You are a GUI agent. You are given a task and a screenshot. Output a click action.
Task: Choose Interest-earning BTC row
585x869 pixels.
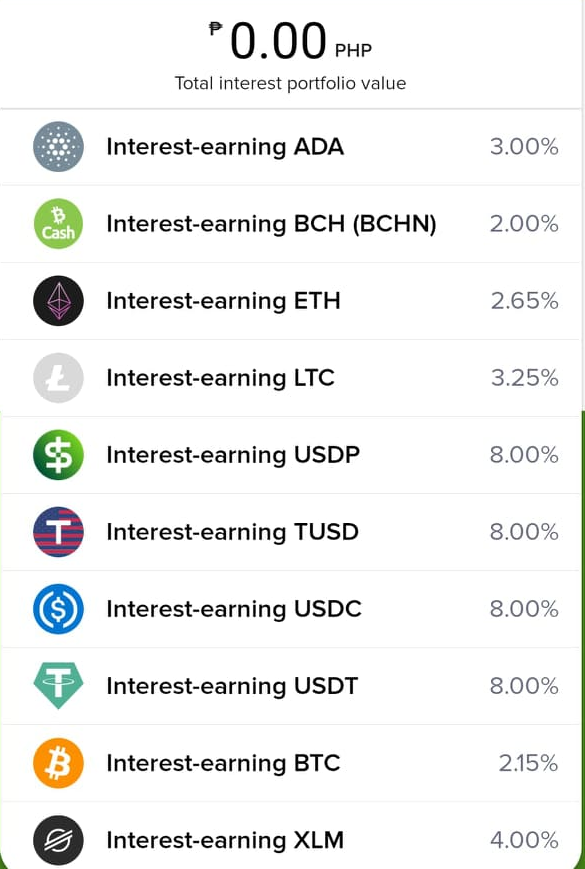tap(290, 763)
